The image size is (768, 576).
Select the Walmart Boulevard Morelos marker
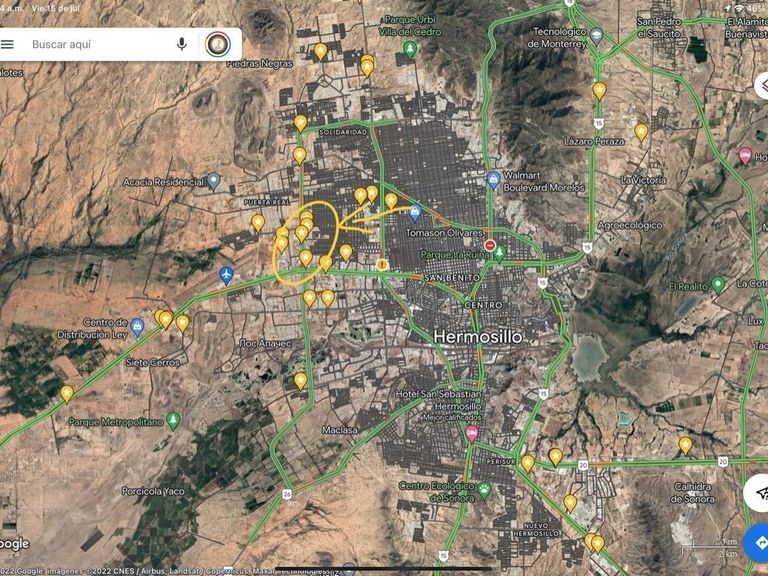pos(493,180)
